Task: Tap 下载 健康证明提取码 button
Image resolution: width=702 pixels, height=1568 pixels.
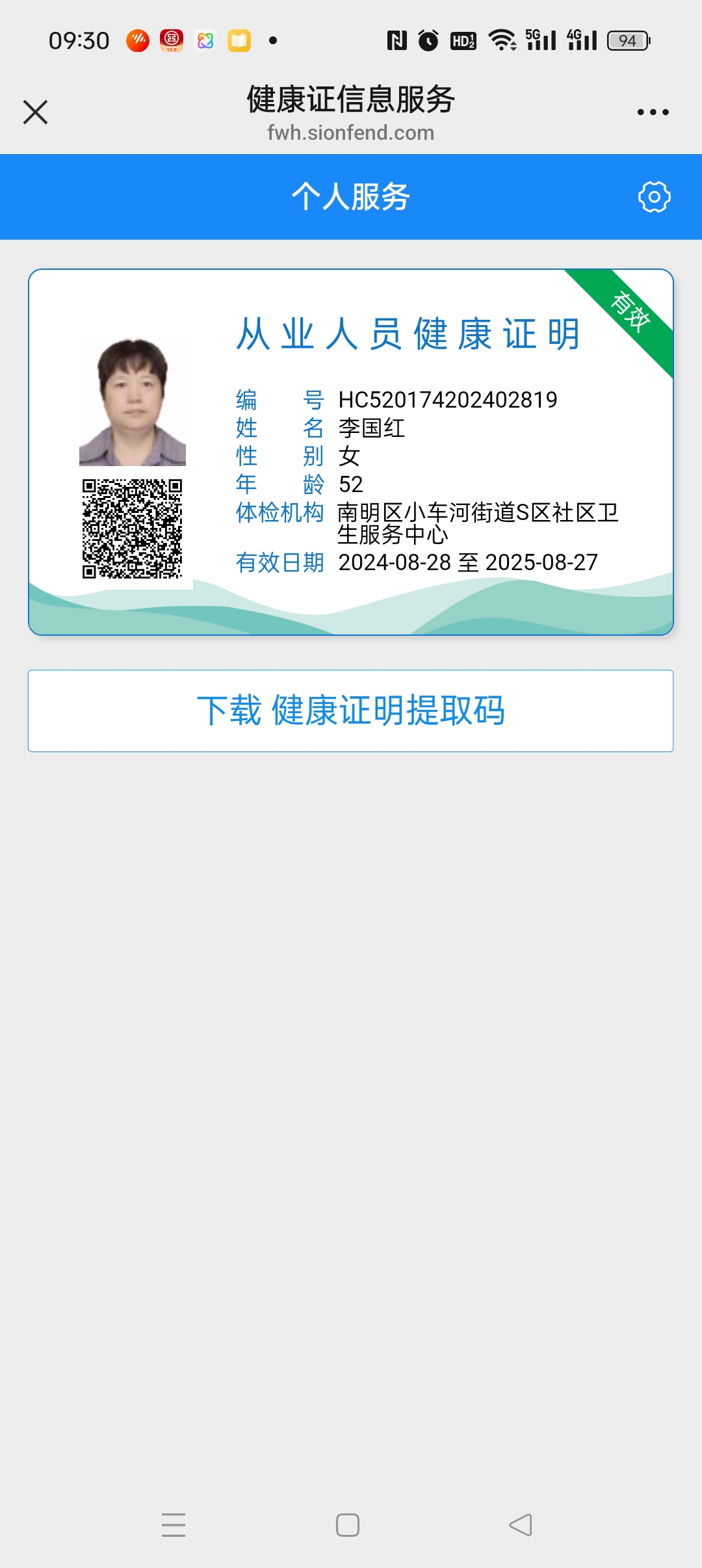Action: [350, 711]
